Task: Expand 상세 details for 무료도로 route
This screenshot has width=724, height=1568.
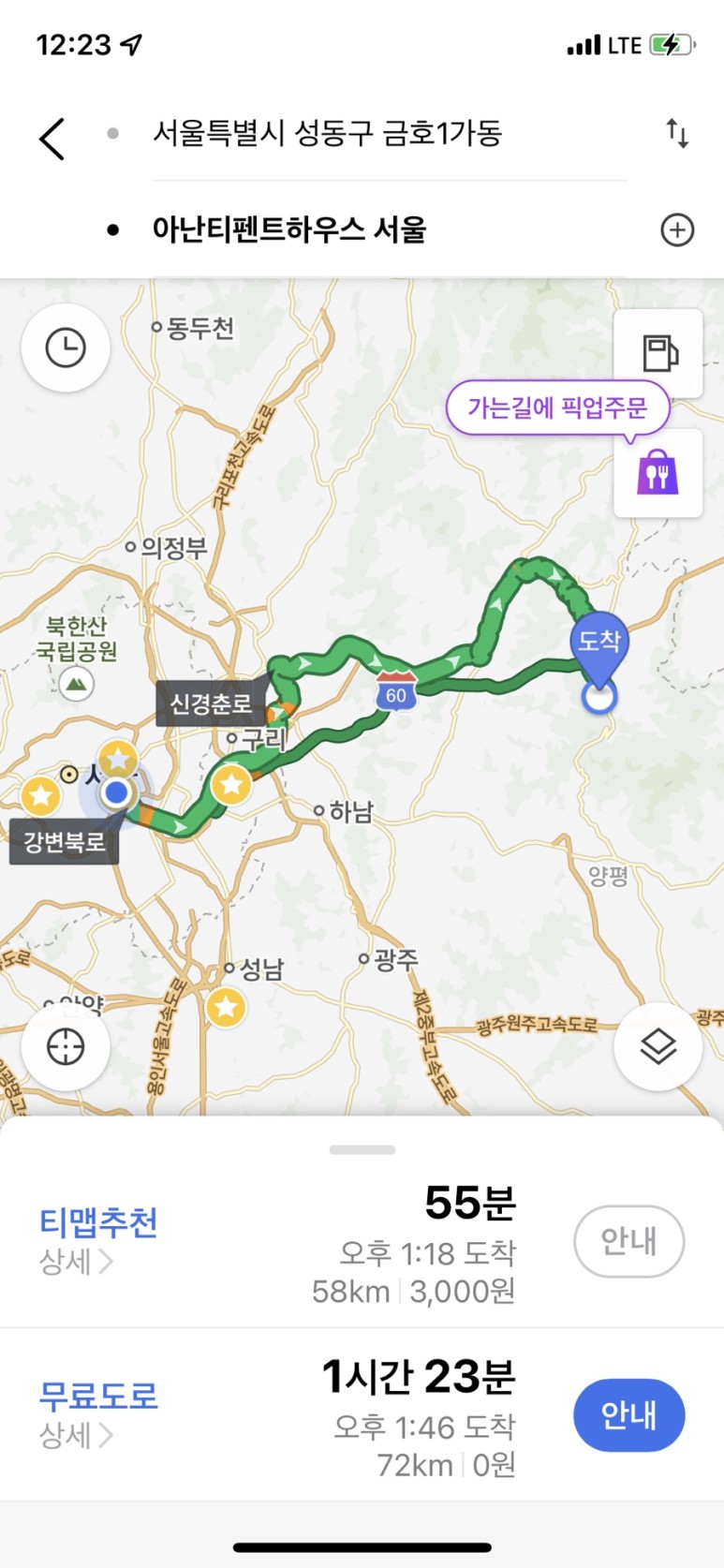Action: [69, 1437]
